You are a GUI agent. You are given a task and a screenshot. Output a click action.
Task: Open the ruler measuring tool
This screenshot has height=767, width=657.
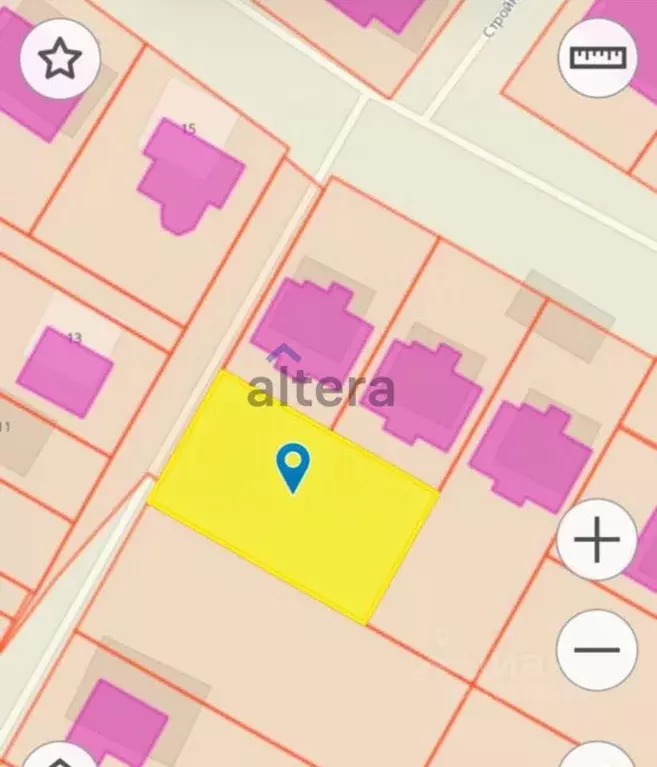[x=597, y=57]
